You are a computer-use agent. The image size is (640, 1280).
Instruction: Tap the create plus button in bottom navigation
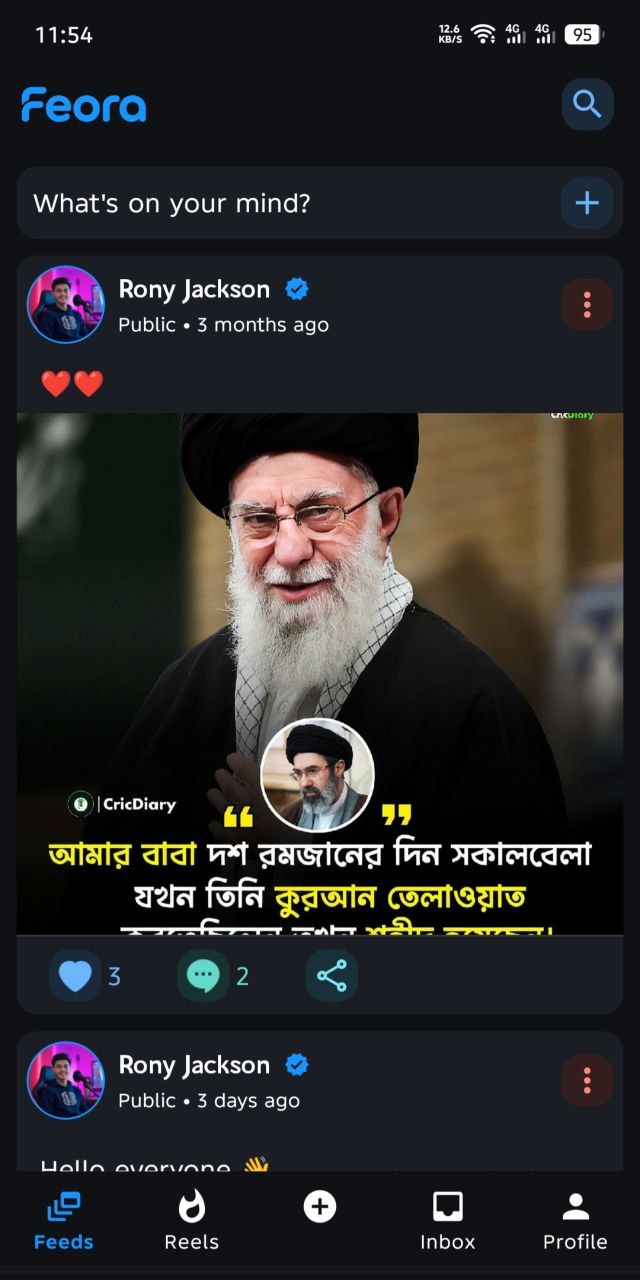(x=319, y=1207)
